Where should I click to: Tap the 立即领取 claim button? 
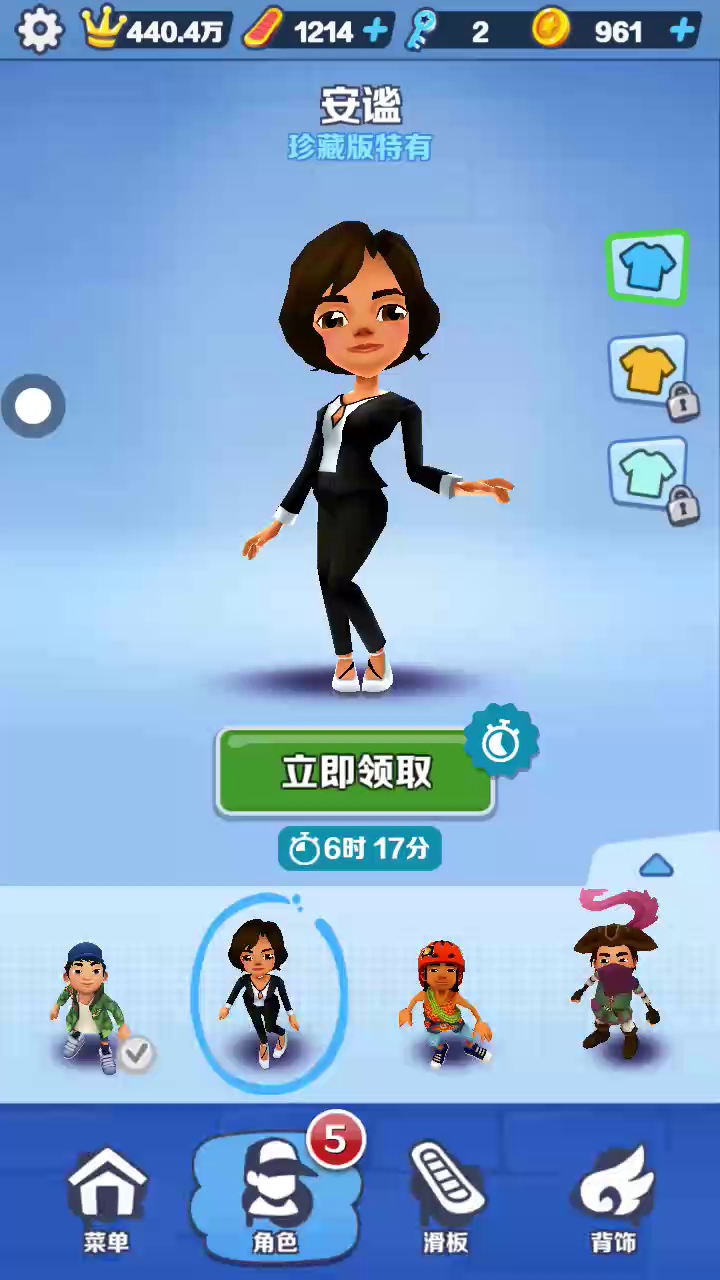(356, 772)
